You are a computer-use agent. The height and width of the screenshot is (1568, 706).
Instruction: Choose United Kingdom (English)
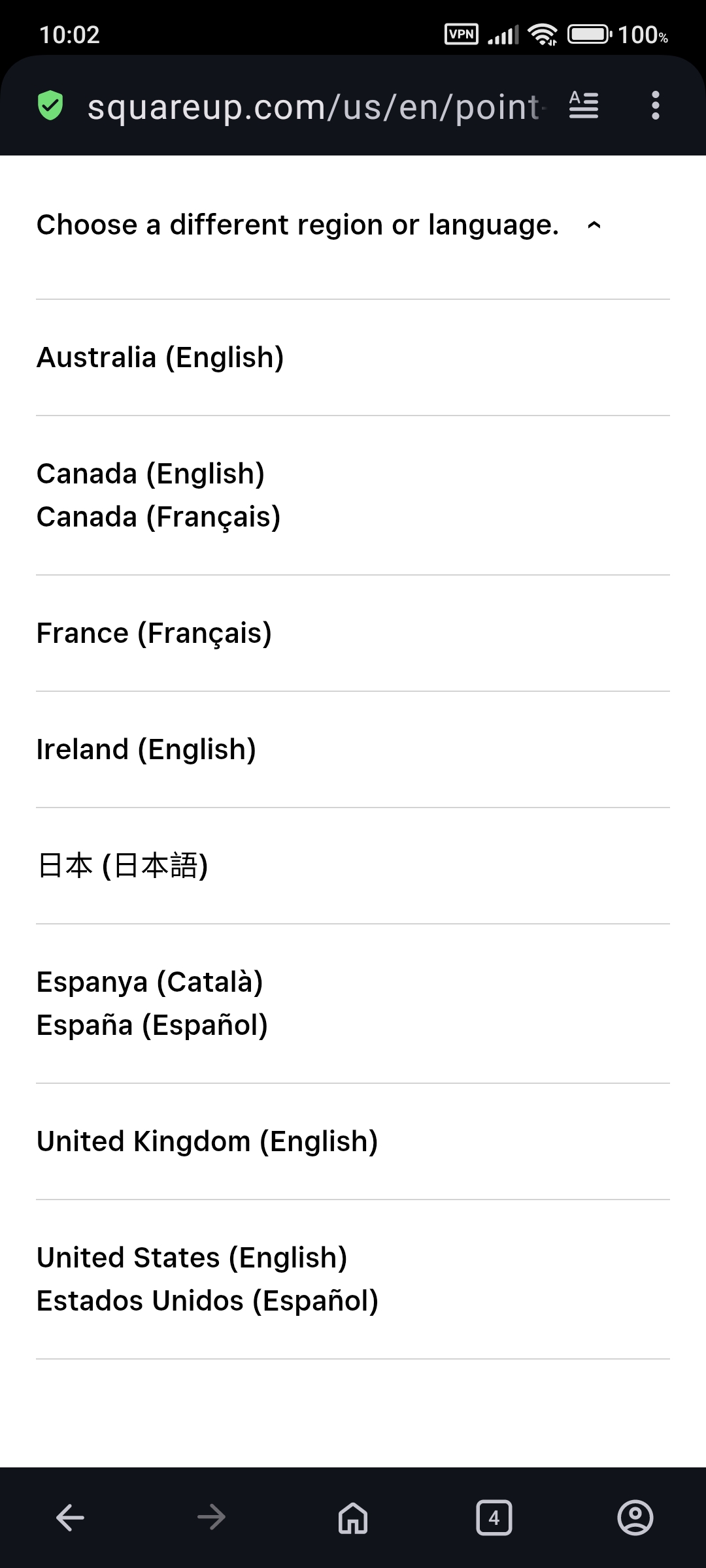(207, 1141)
